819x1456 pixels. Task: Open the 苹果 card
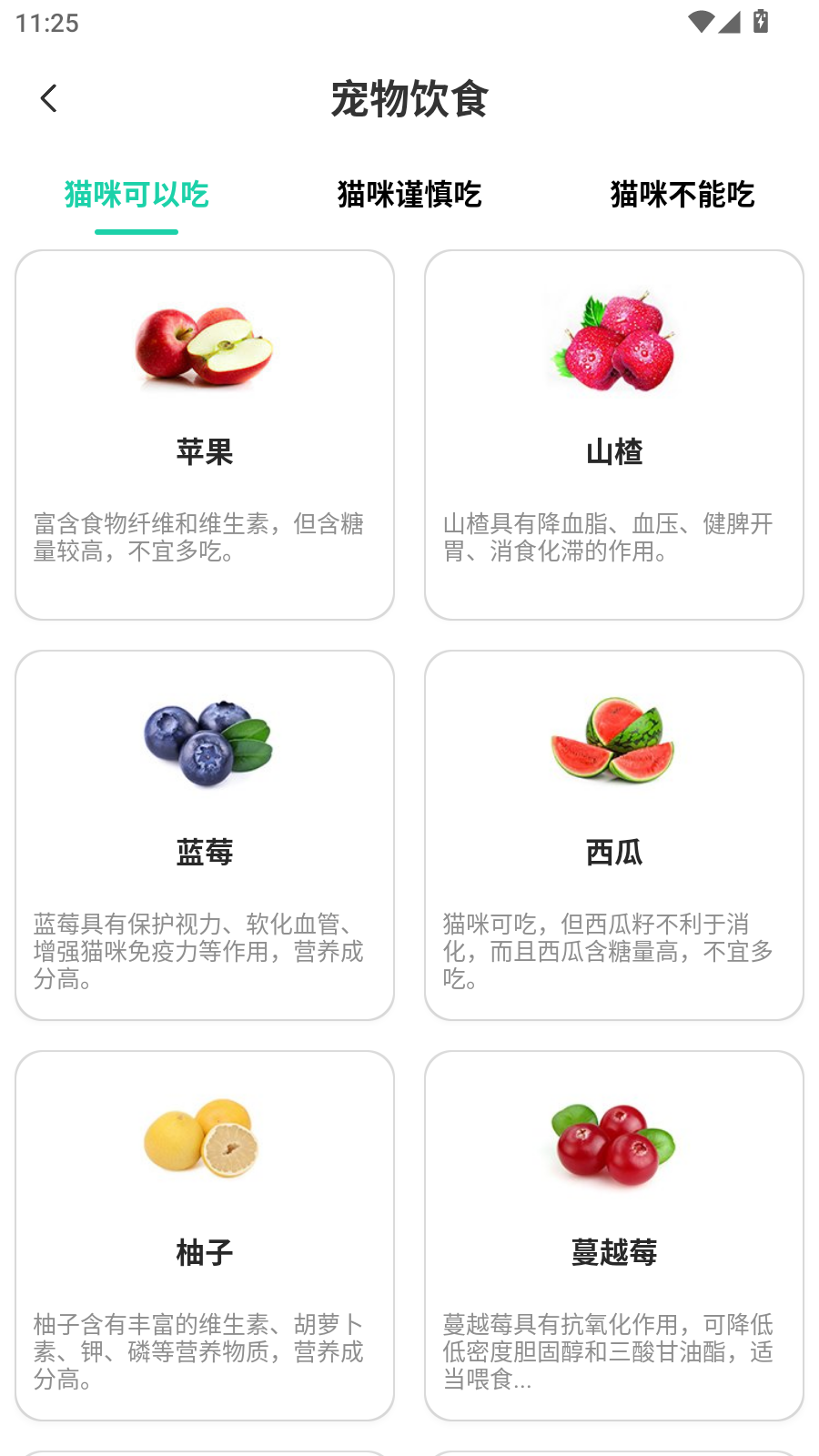205,435
